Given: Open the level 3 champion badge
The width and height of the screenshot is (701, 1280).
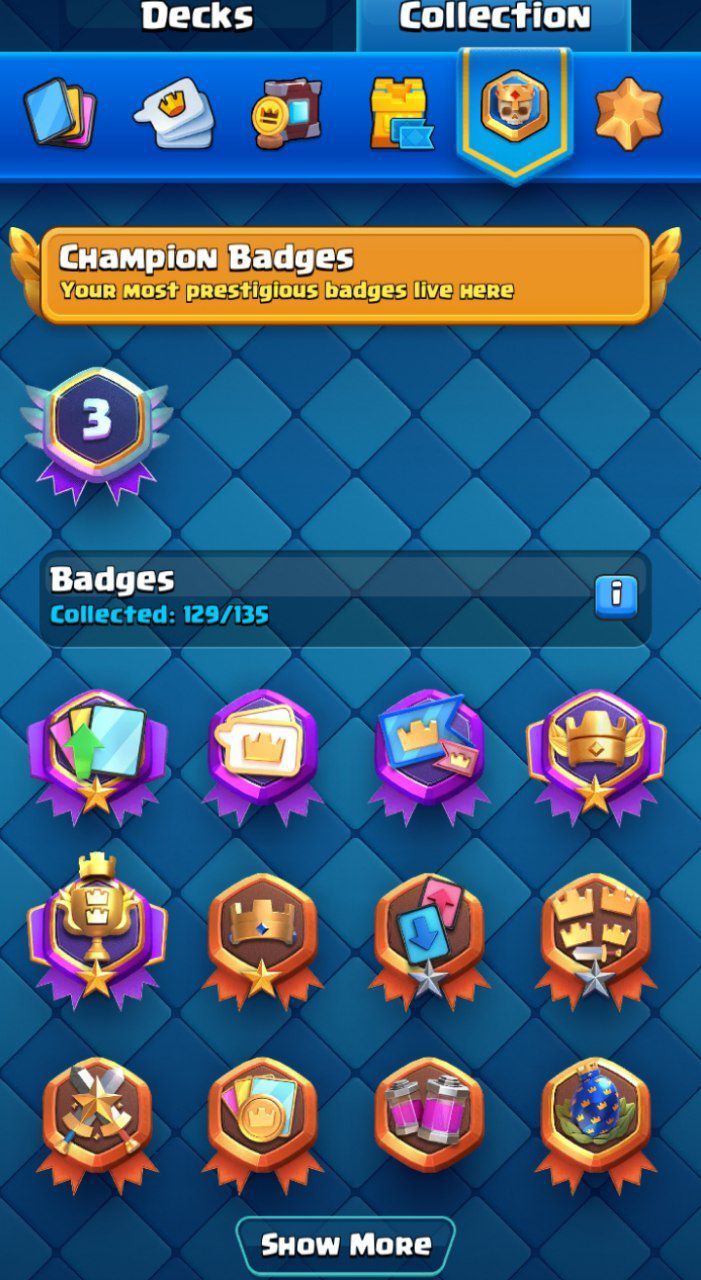Looking at the screenshot, I should (96, 425).
